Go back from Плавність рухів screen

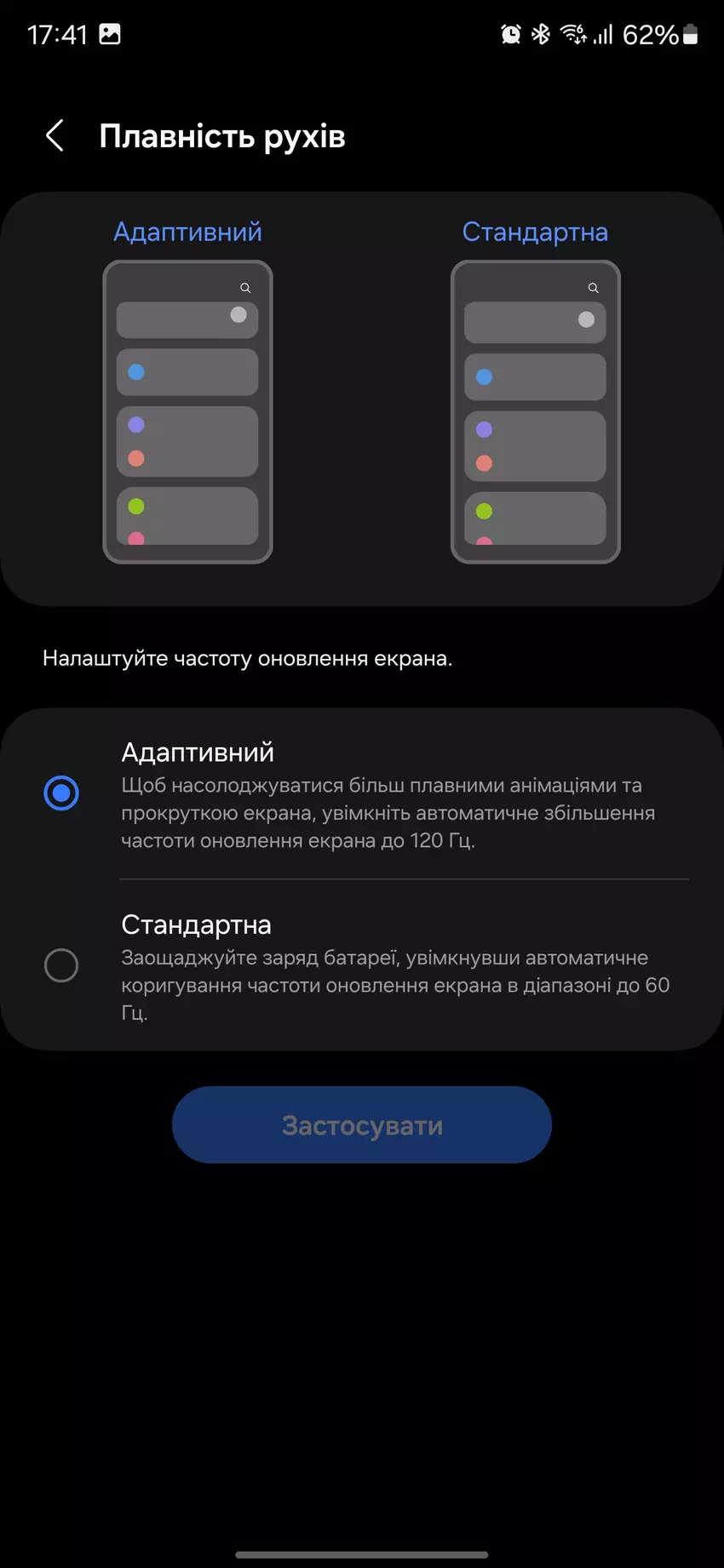[x=55, y=136]
